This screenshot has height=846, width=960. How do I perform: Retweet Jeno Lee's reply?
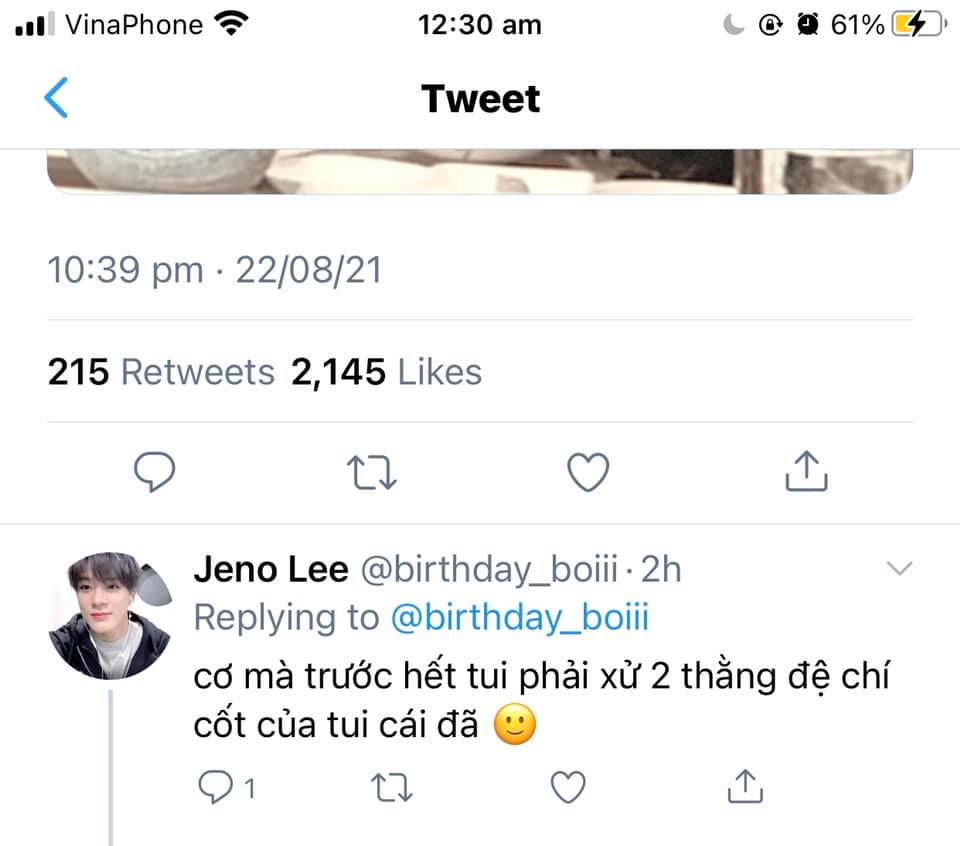pyautogui.click(x=391, y=787)
